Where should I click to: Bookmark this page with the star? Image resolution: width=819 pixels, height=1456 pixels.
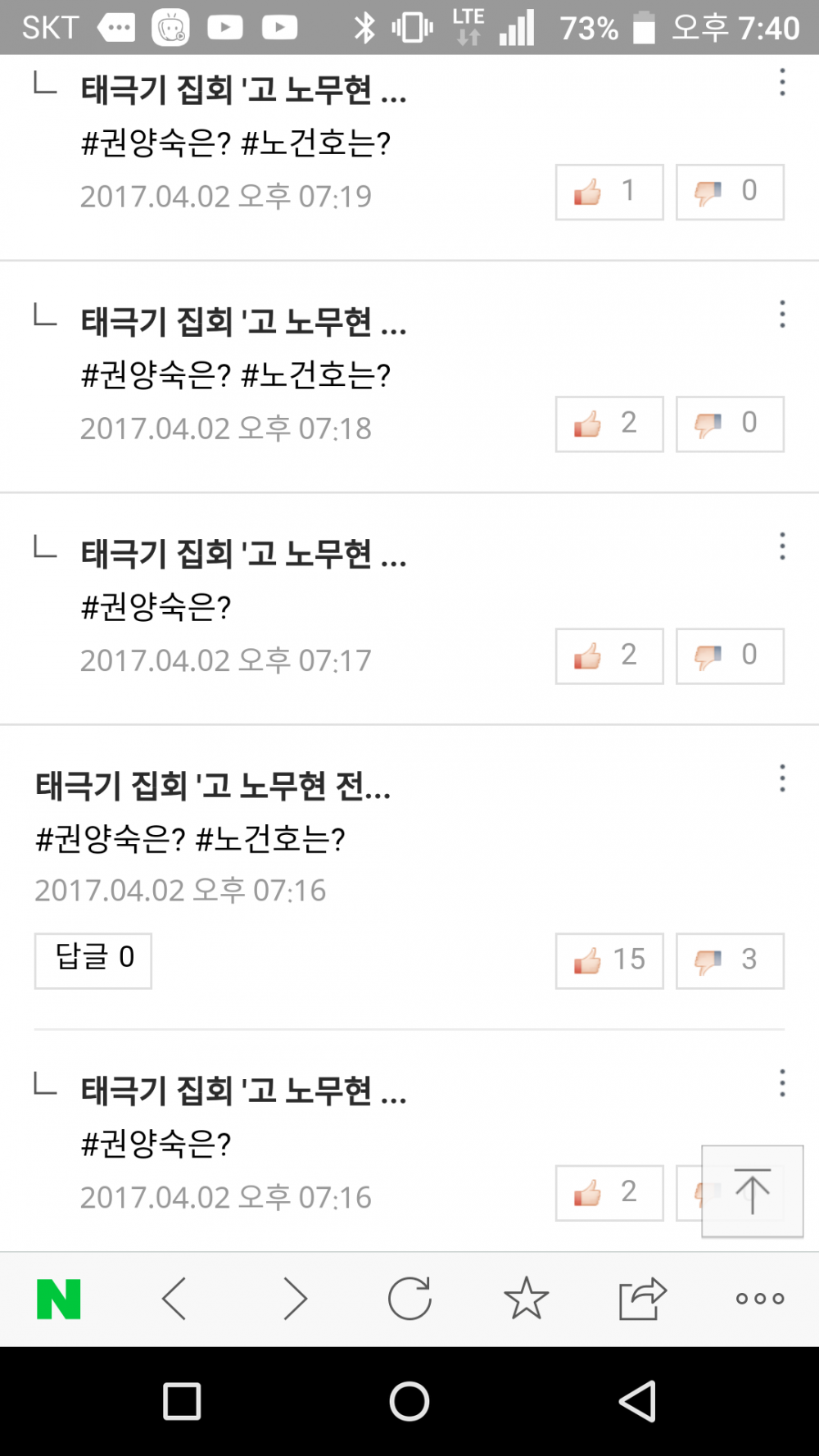click(526, 1299)
